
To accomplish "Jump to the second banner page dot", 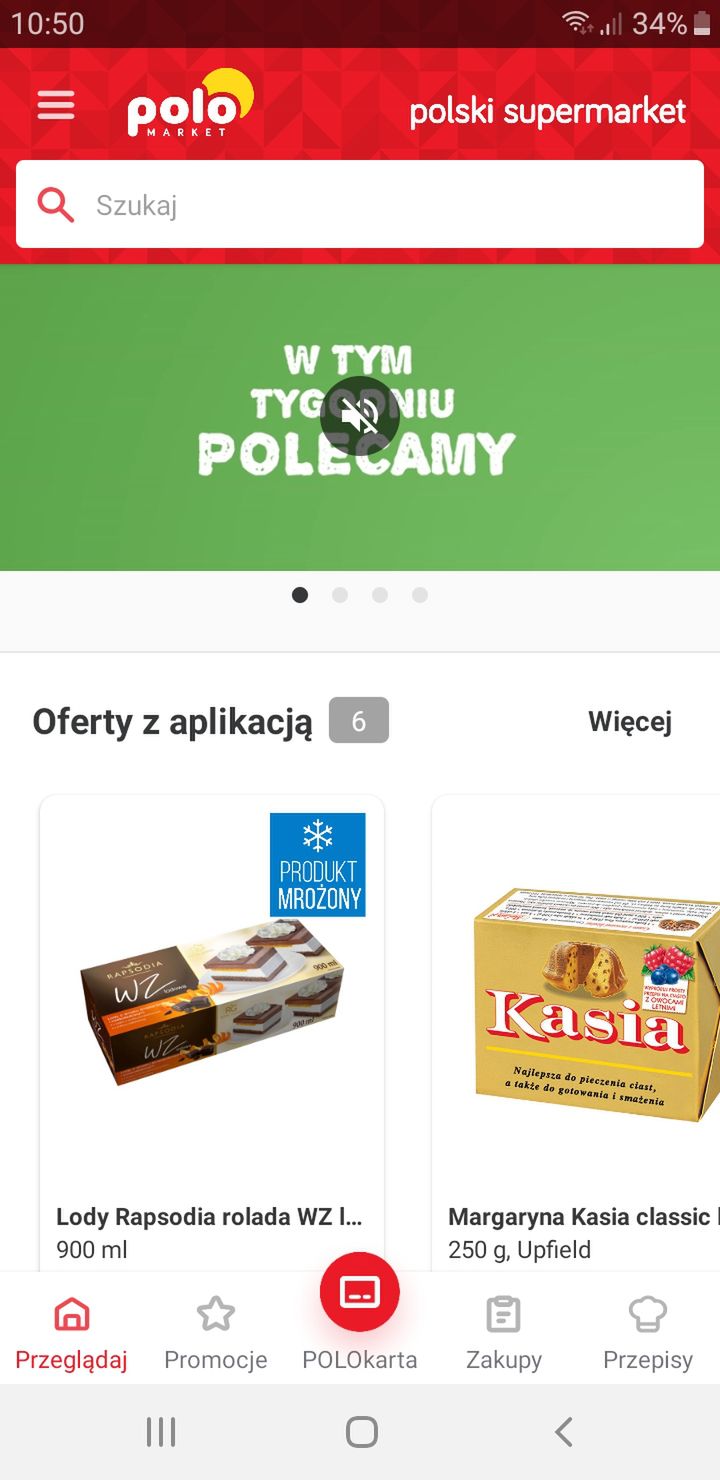I will tap(340, 595).
